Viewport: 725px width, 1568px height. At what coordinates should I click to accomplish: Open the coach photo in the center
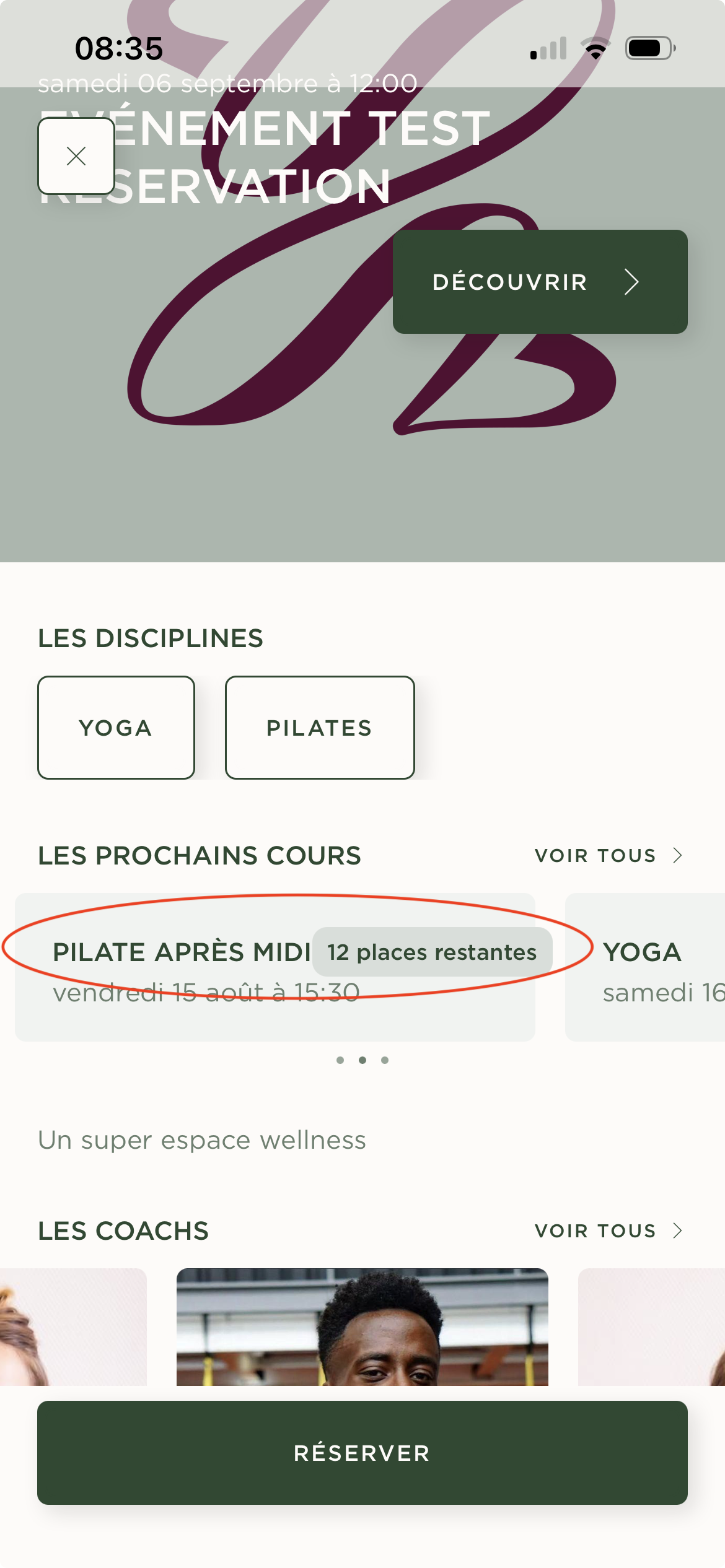coord(362,1325)
